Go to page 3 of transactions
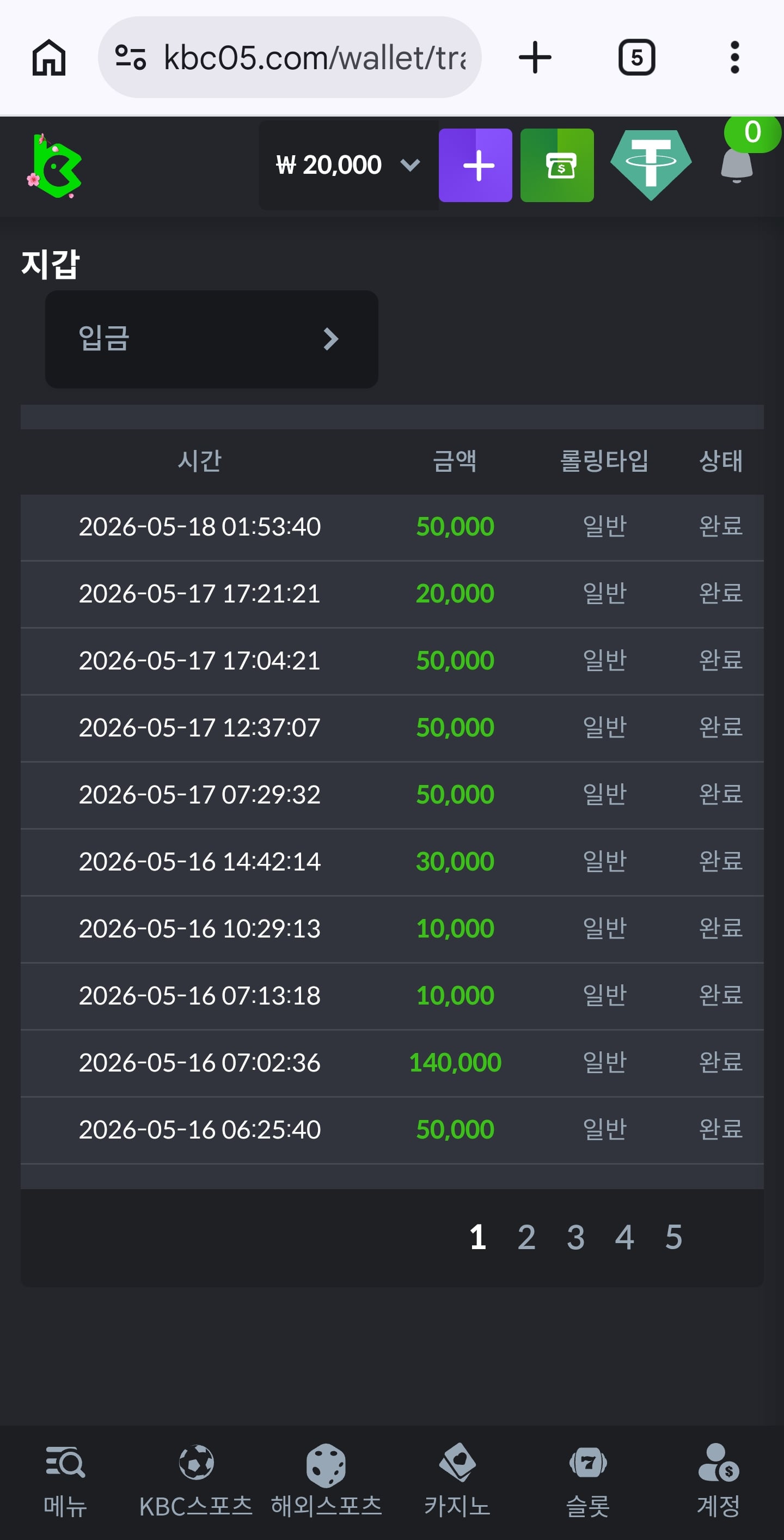 tap(575, 1237)
